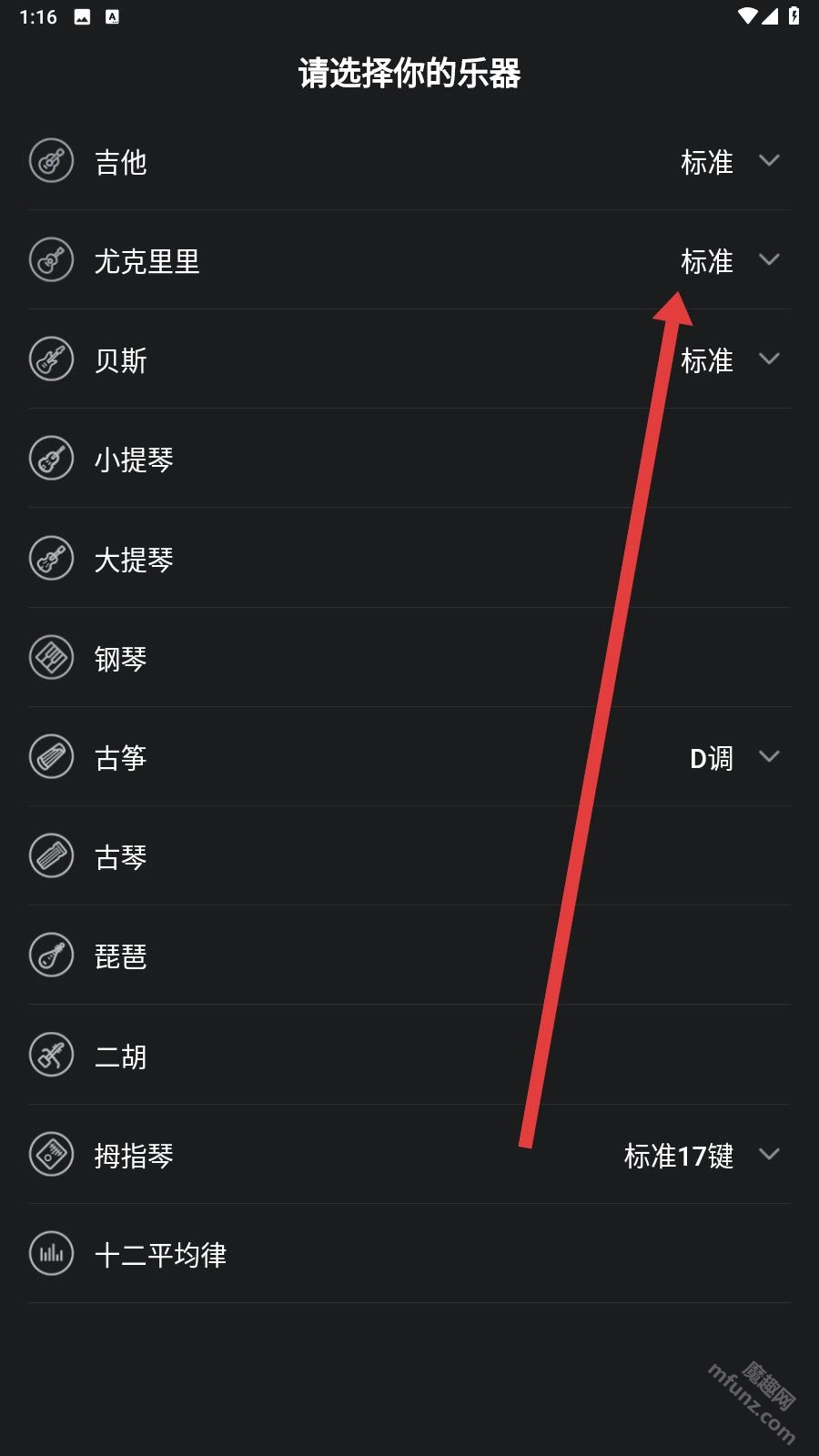Viewport: 819px width, 1456px height.
Task: Tap the 古琴 guqin icon
Action: pyautogui.click(x=52, y=855)
